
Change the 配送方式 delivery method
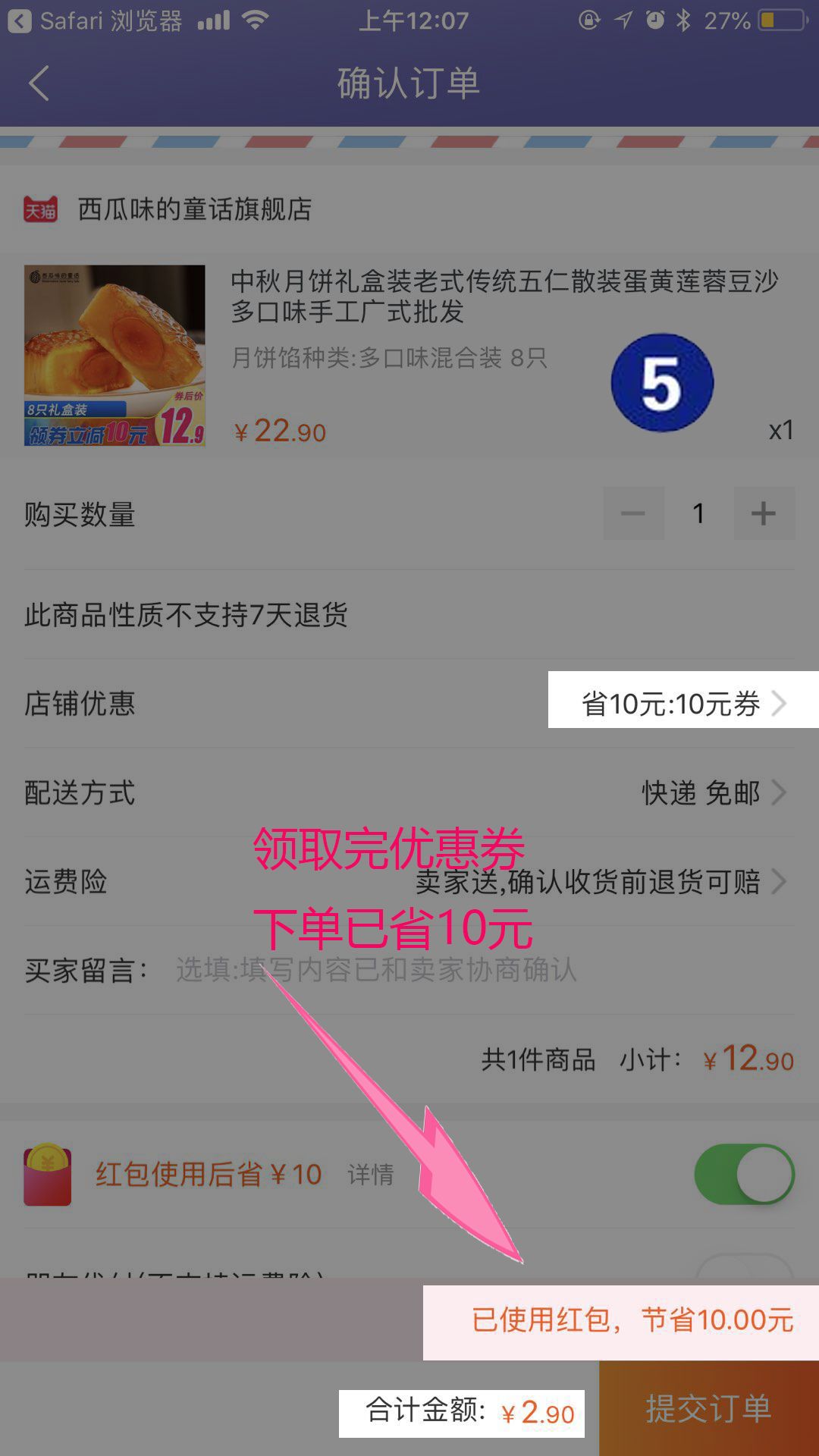tap(713, 793)
